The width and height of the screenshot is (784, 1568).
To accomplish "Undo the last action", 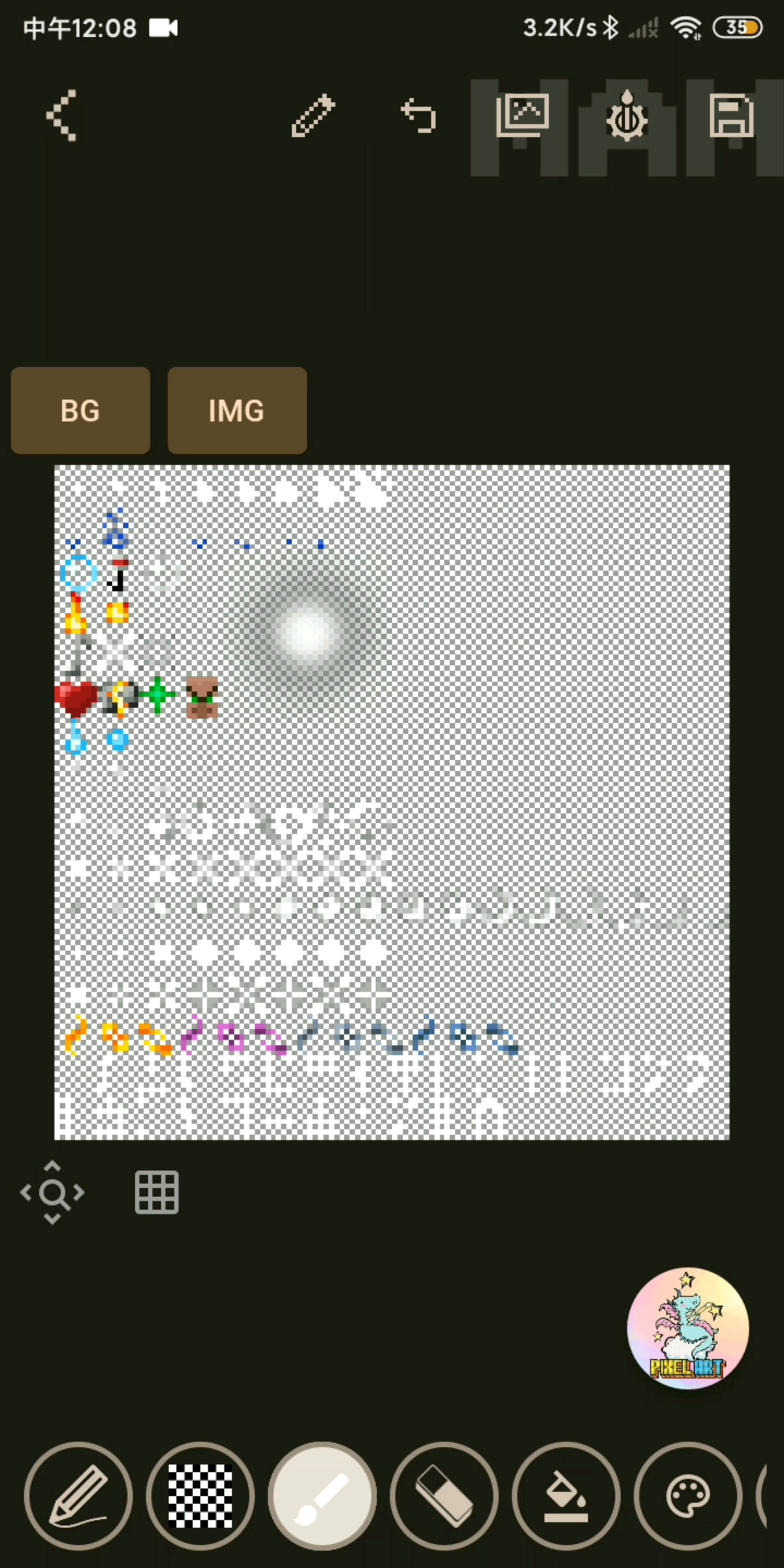I will tap(419, 115).
